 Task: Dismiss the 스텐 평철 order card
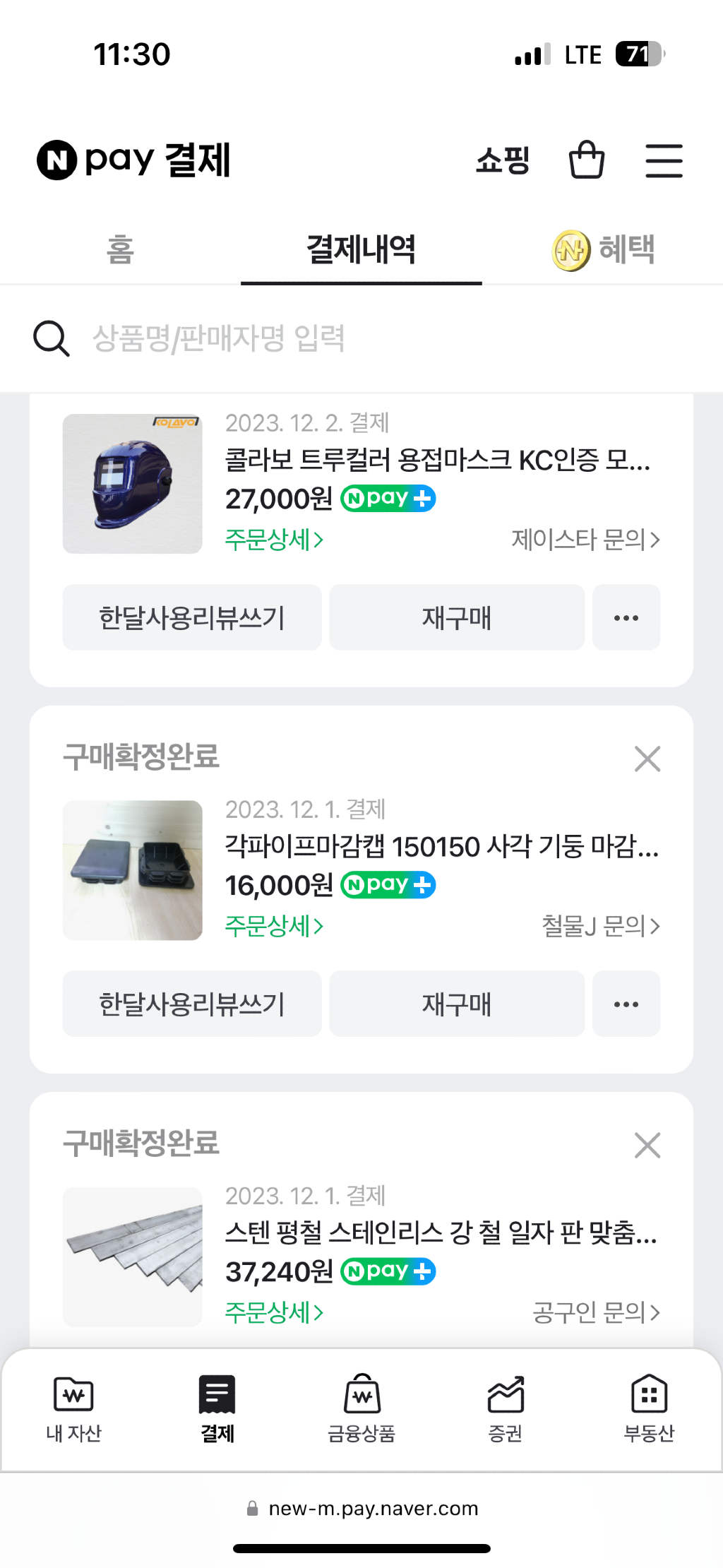coord(647,1146)
